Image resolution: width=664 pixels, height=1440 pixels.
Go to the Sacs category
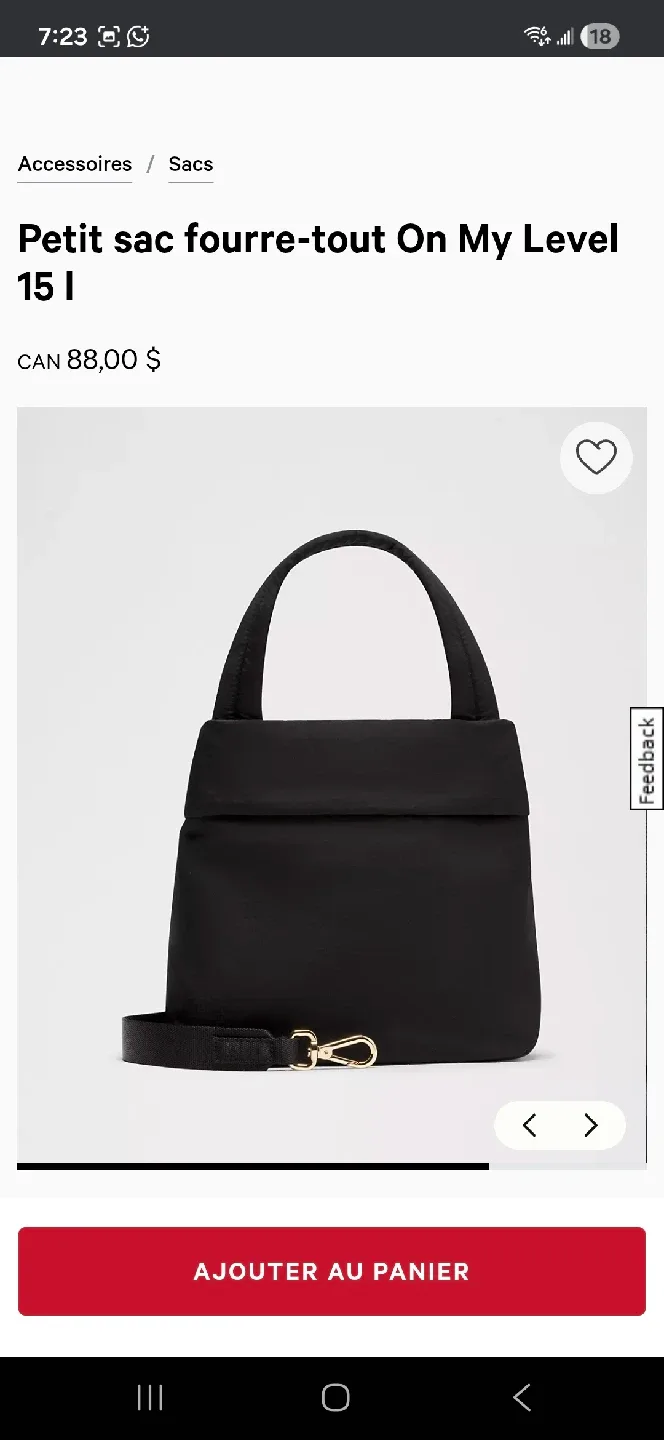click(x=190, y=164)
